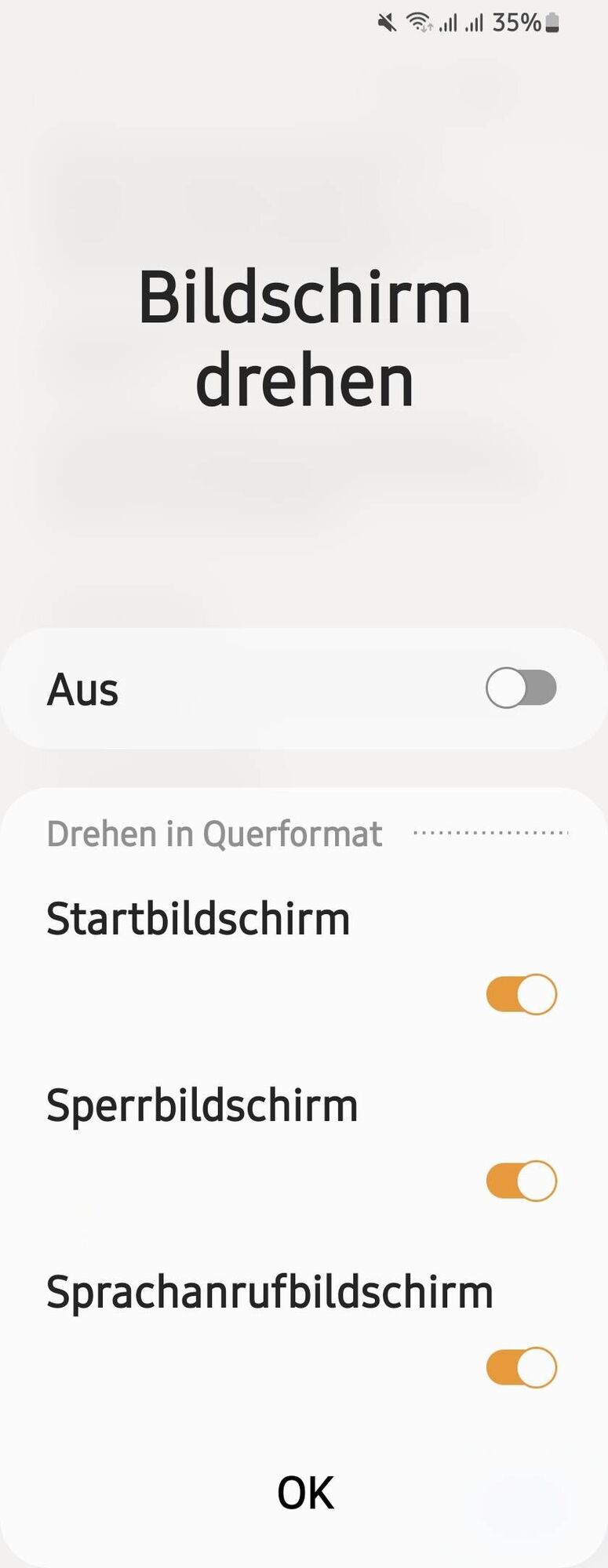Toggle off Sperrbildschirm landscape rotation
The image size is (608, 1568).
pos(521,1181)
